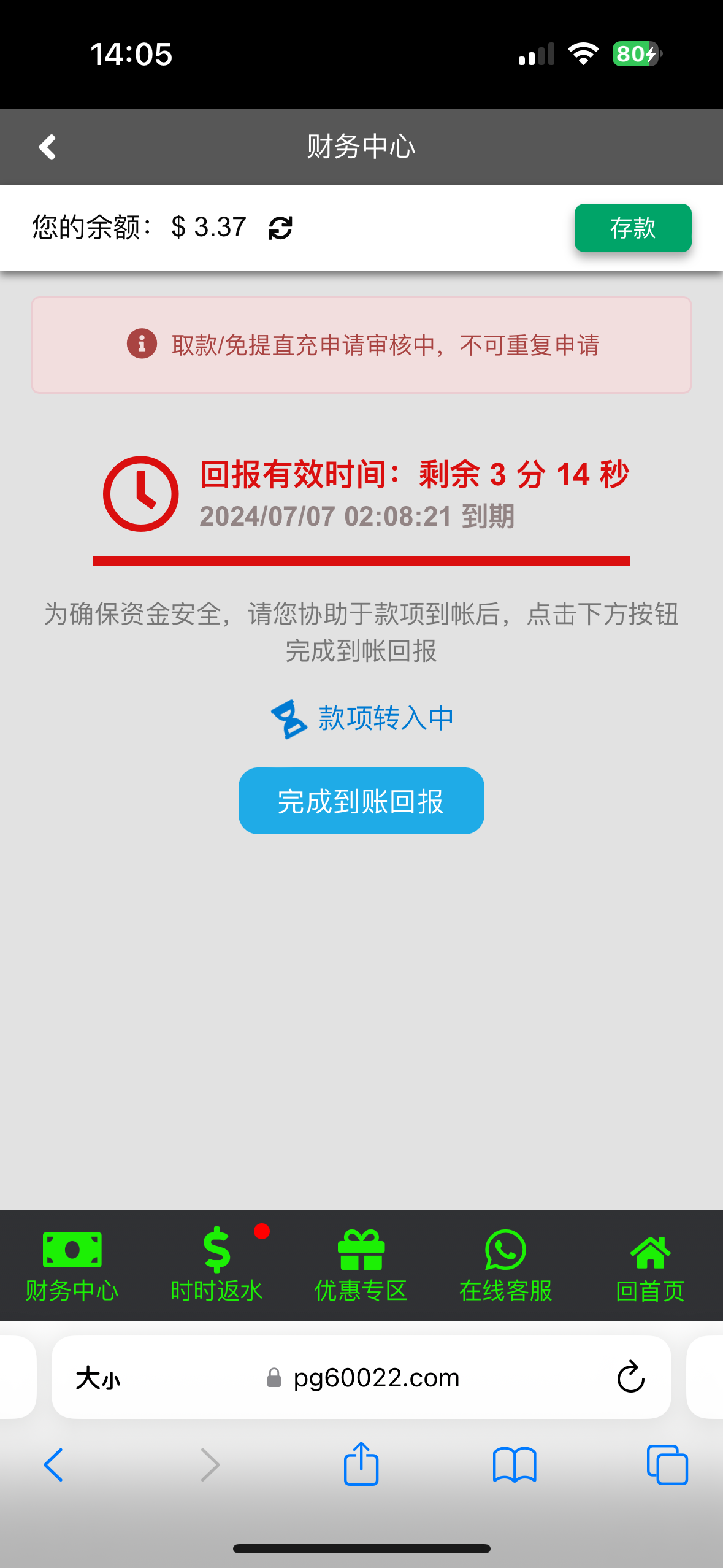Go to the previous Safari page
723x1568 pixels.
54,1465
